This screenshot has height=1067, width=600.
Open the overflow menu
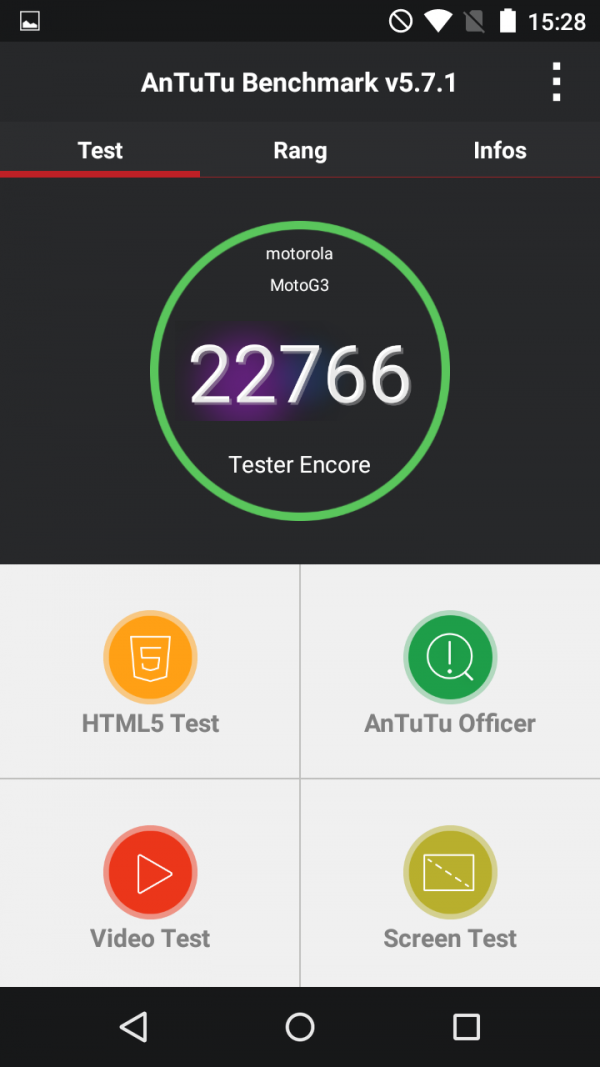coord(556,82)
